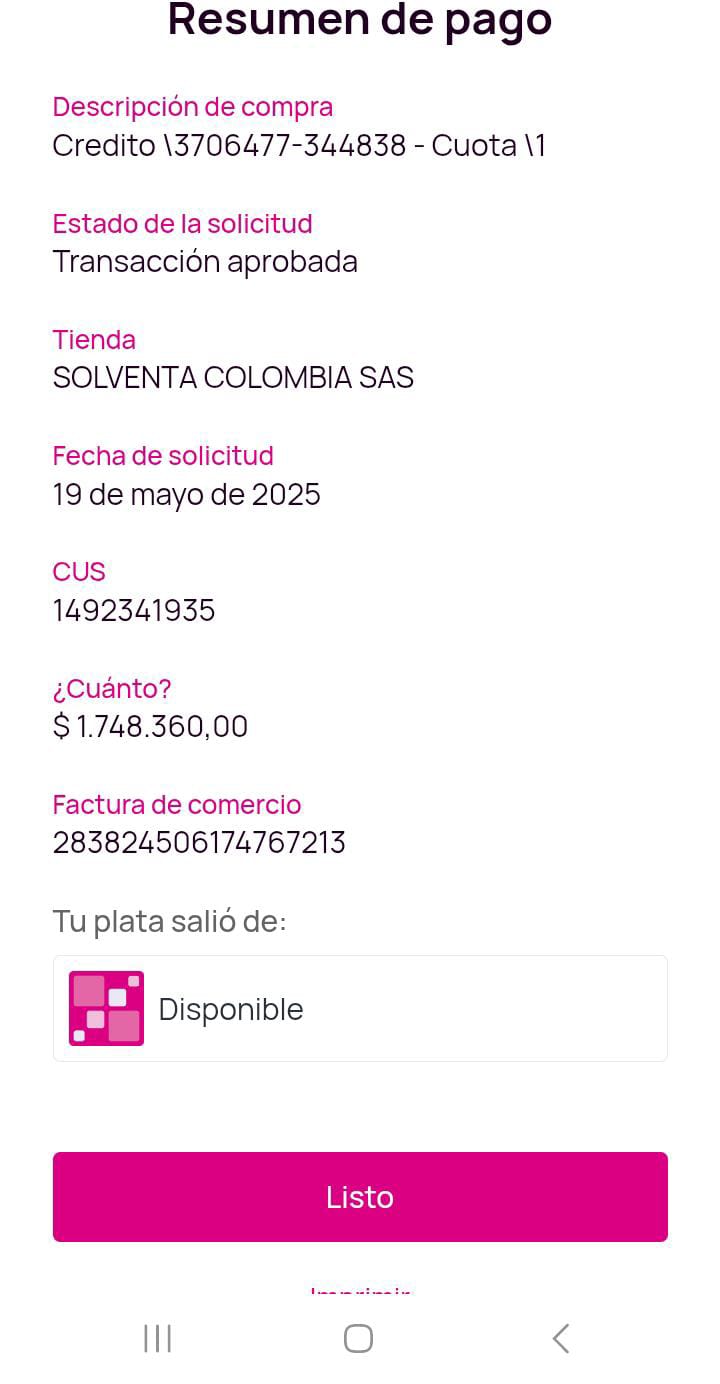Confirm the payment summary with Listo
Image resolution: width=720 pixels, height=1384 pixels.
[360, 1197]
